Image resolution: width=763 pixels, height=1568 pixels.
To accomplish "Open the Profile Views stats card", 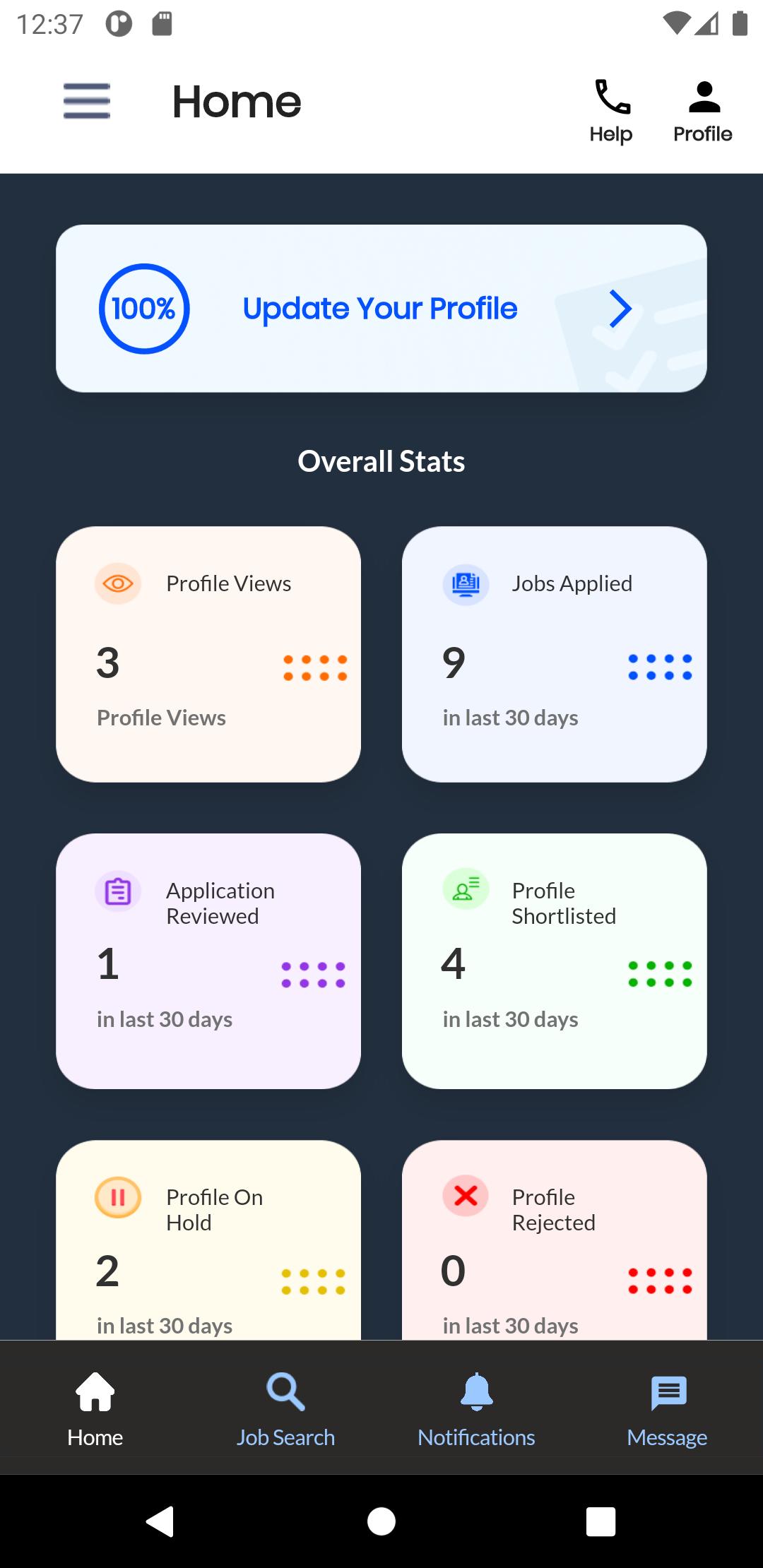I will pos(208,654).
